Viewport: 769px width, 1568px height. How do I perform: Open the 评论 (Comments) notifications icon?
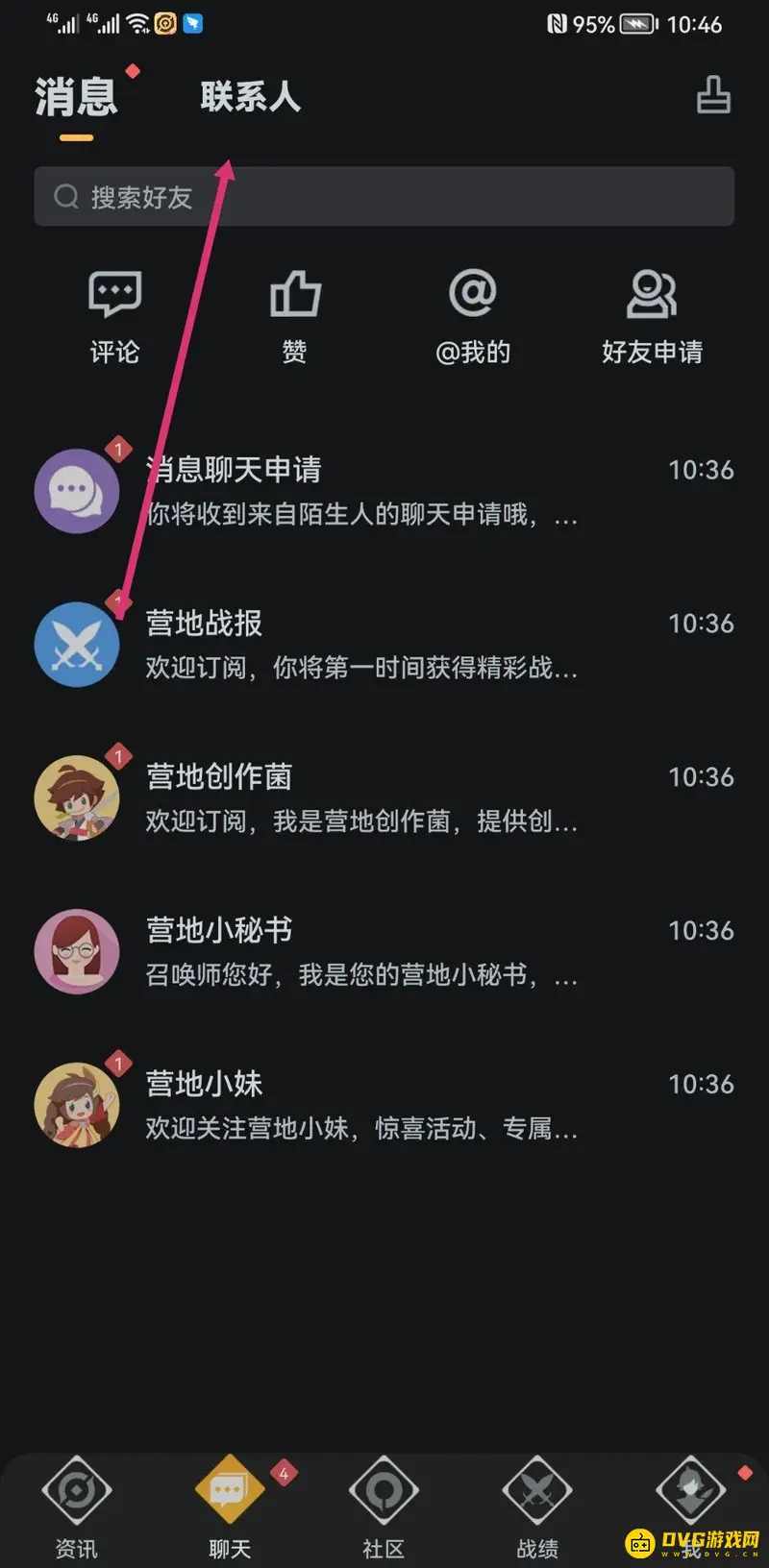[114, 294]
